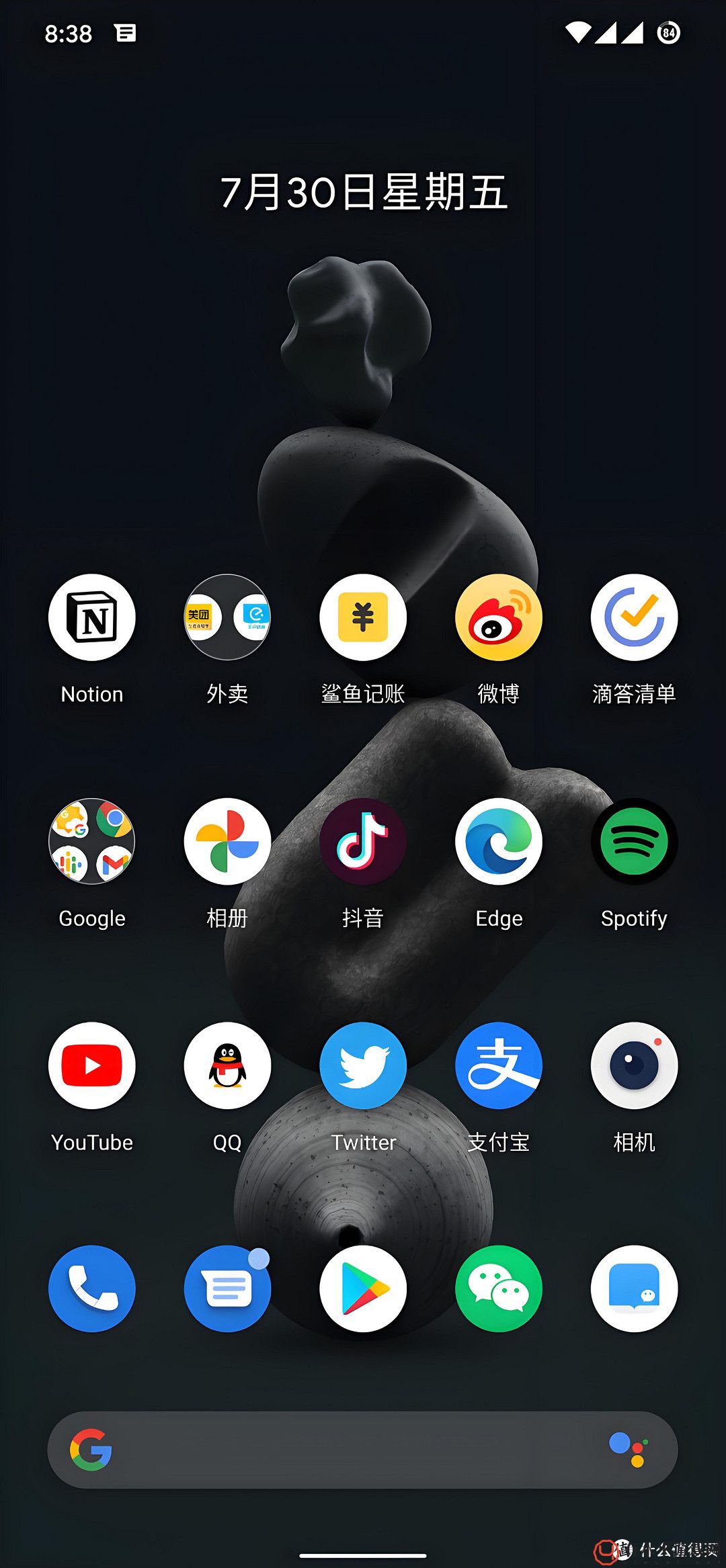Open the Google folder
The height and width of the screenshot is (1568, 726).
point(92,841)
